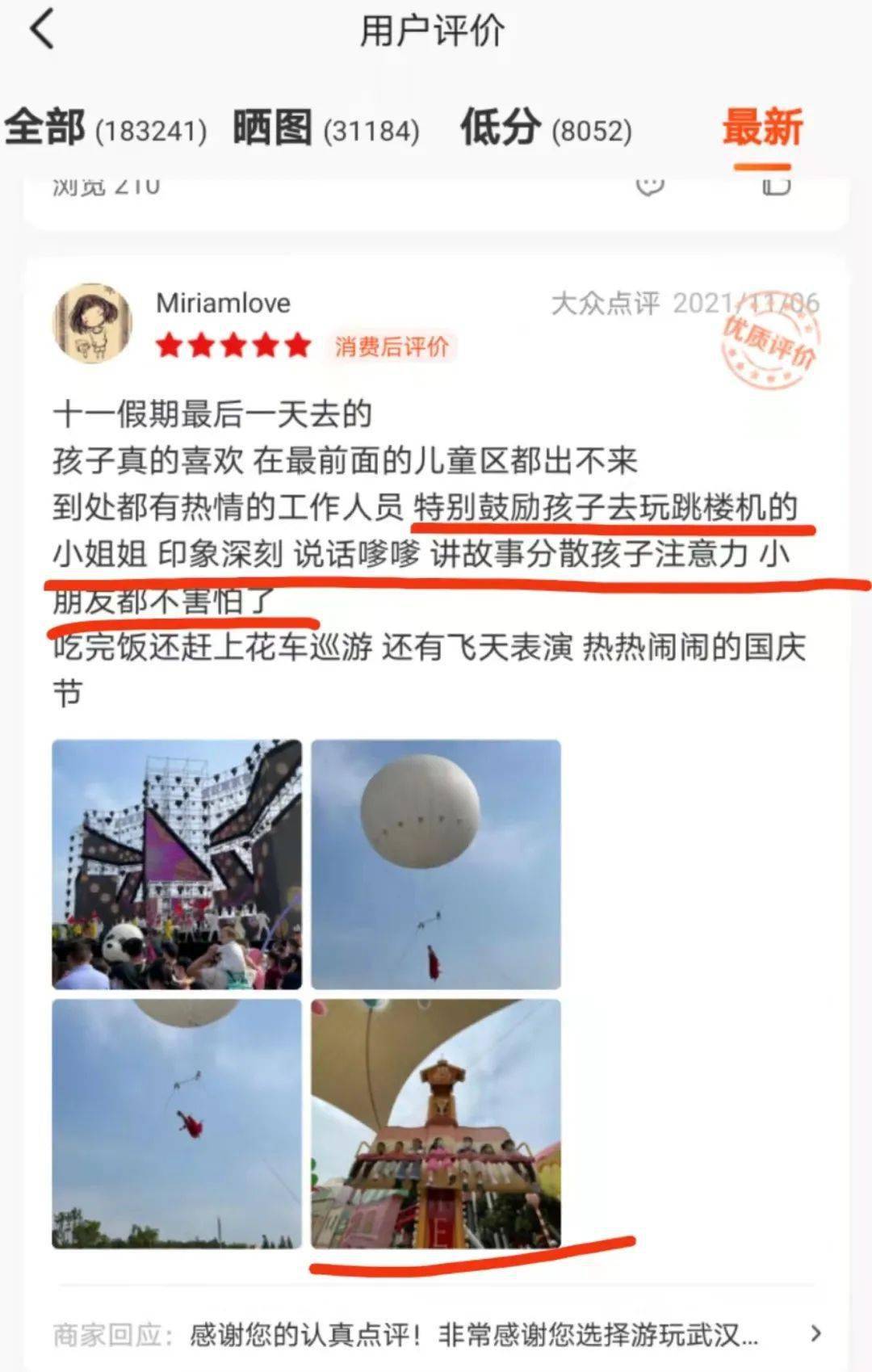Viewport: 872px width, 1372px height.
Task: Open the drop tower ride photo
Action: click(x=436, y=1123)
